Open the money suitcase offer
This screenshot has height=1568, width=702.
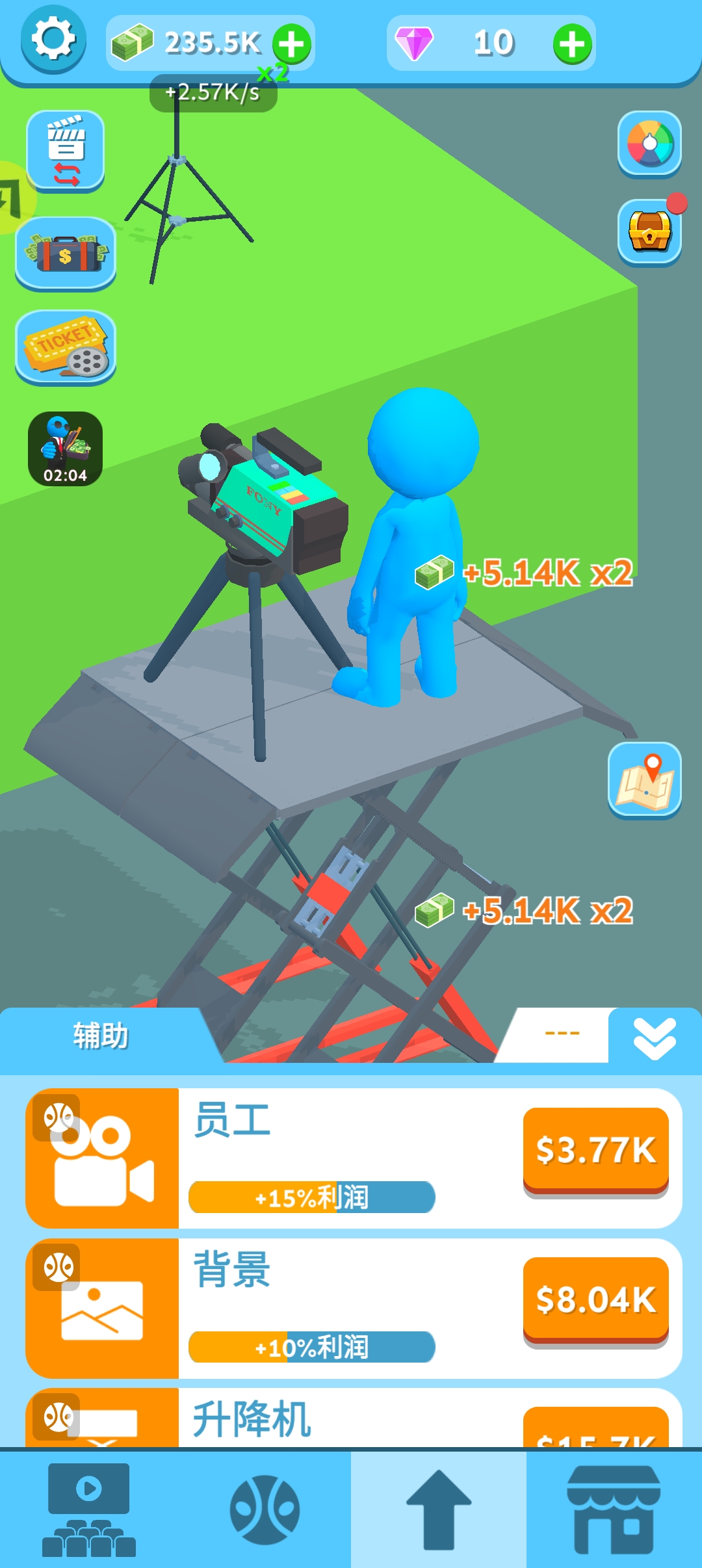(x=66, y=254)
